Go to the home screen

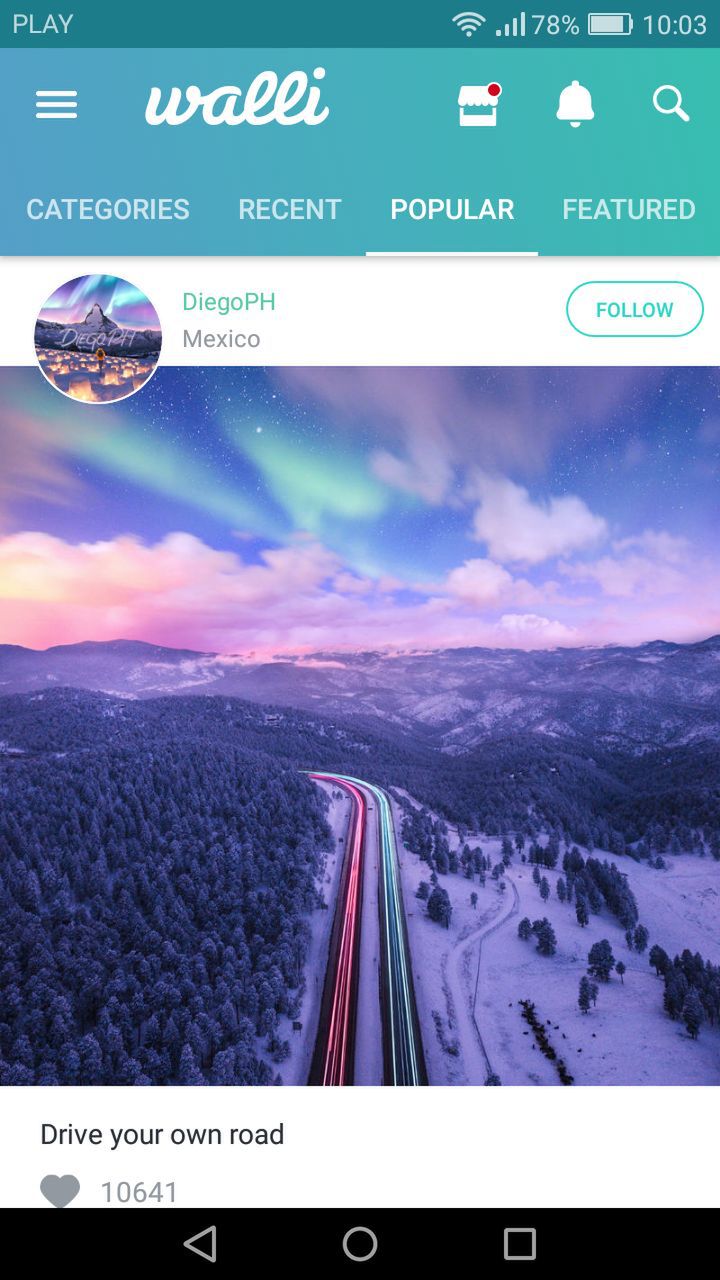[360, 1244]
